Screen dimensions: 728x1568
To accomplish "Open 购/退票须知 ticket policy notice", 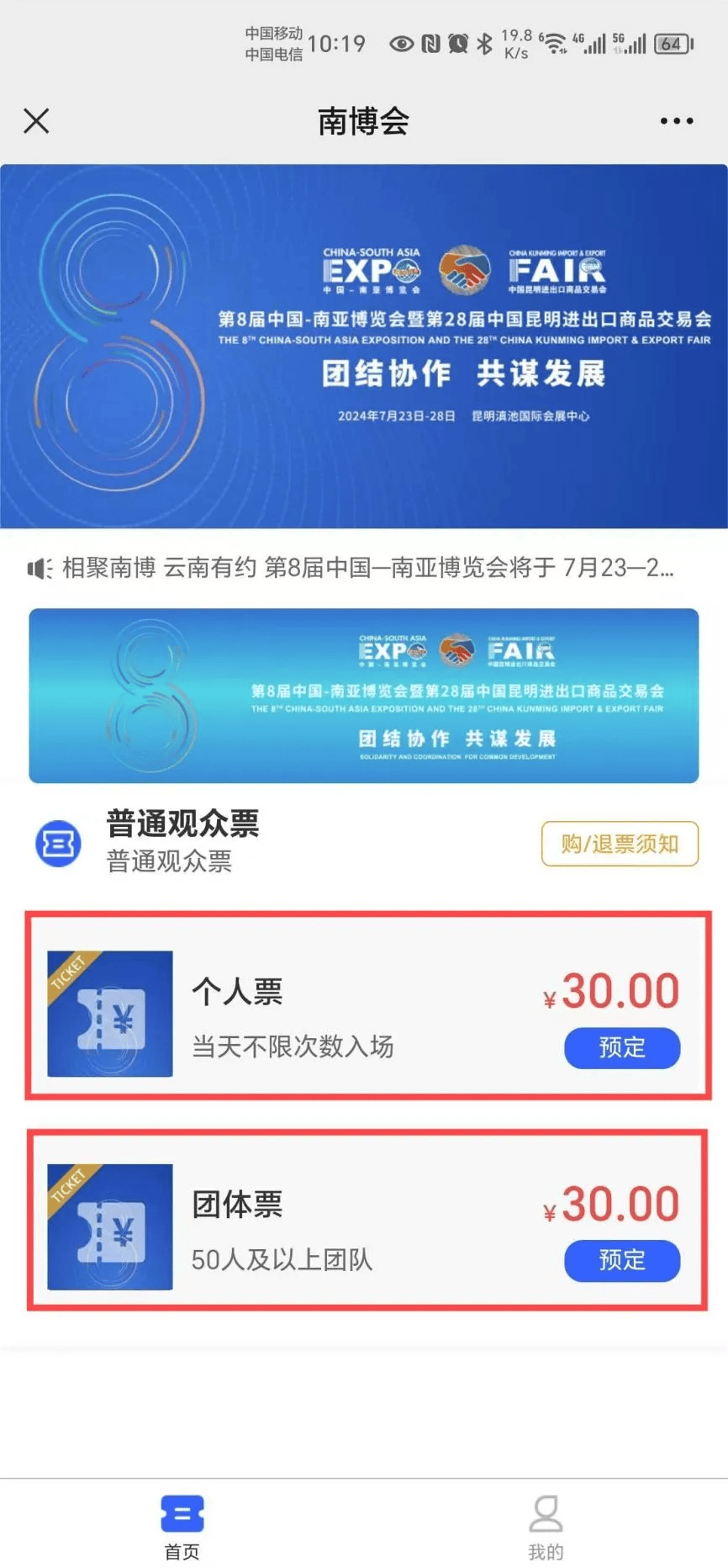I will coord(619,844).
